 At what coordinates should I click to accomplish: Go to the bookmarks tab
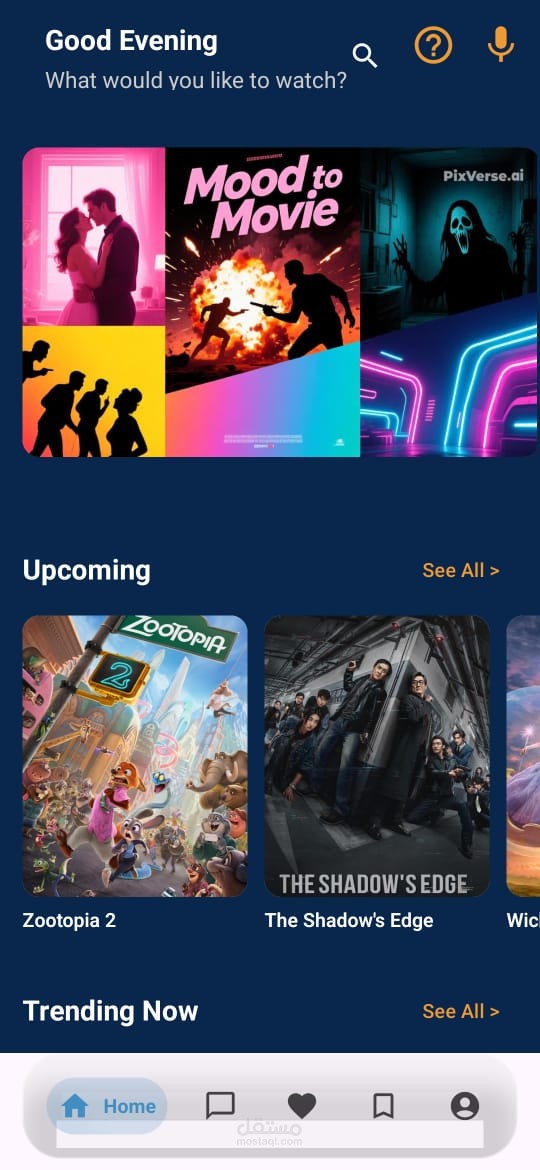[x=383, y=1106]
